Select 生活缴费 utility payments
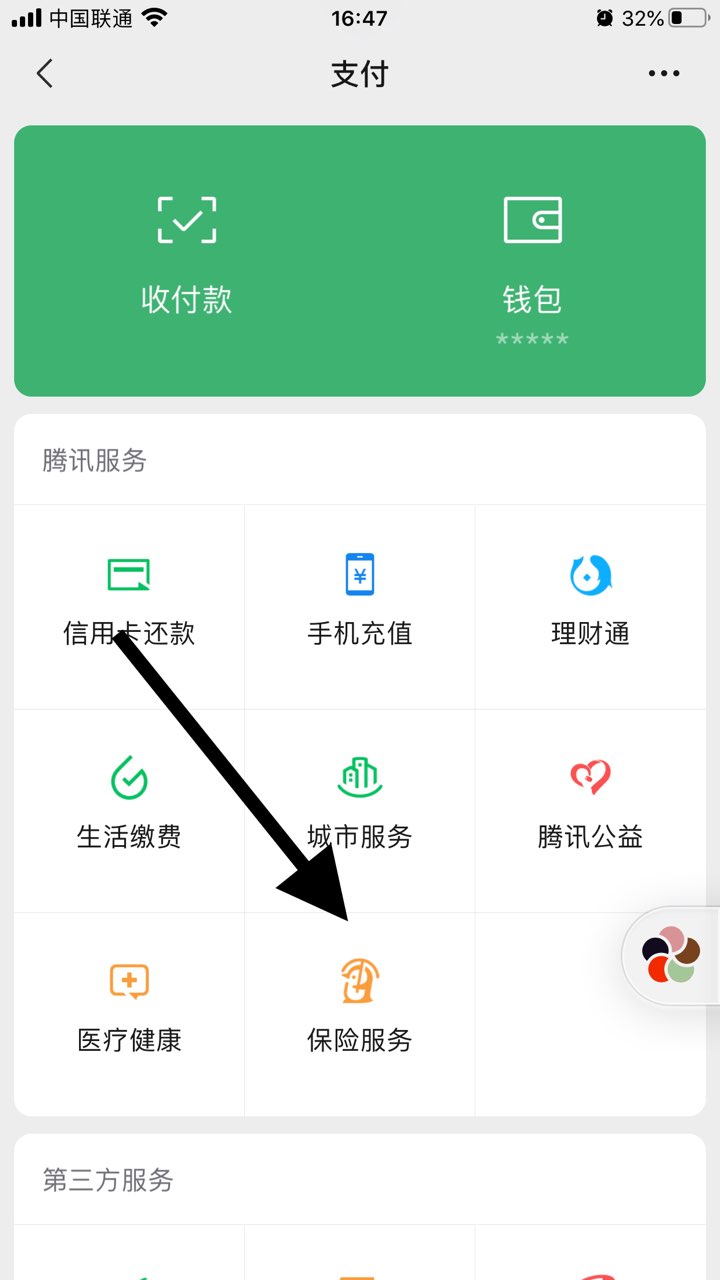The width and height of the screenshot is (720, 1280). pyautogui.click(x=129, y=811)
